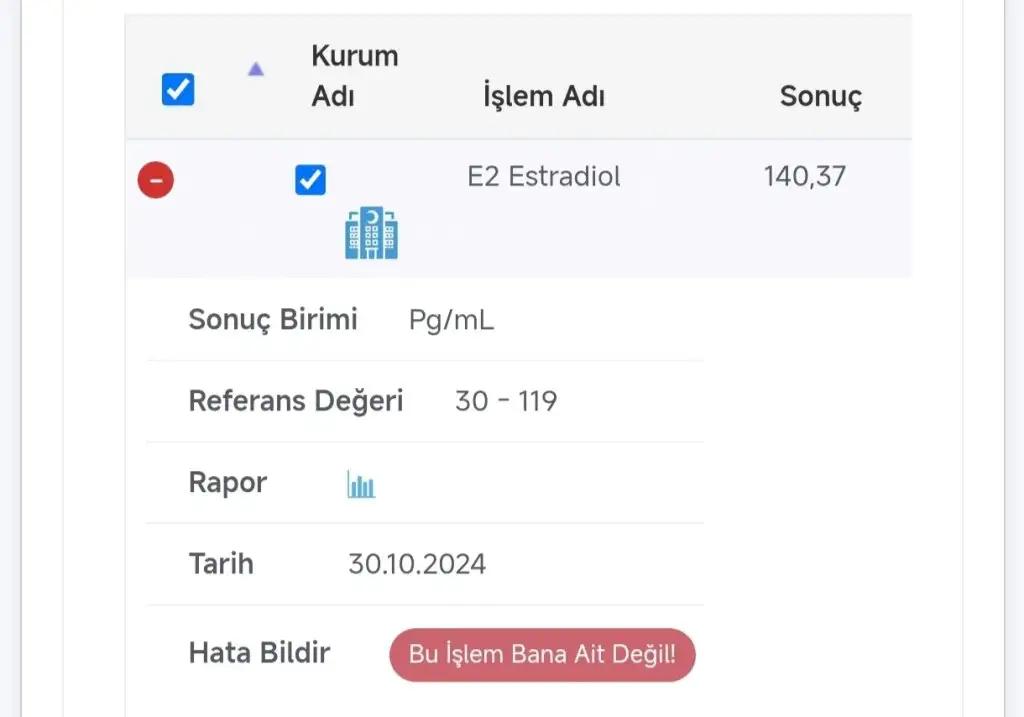1024x717 pixels.
Task: Open the Rapor chart icon
Action: tap(361, 485)
